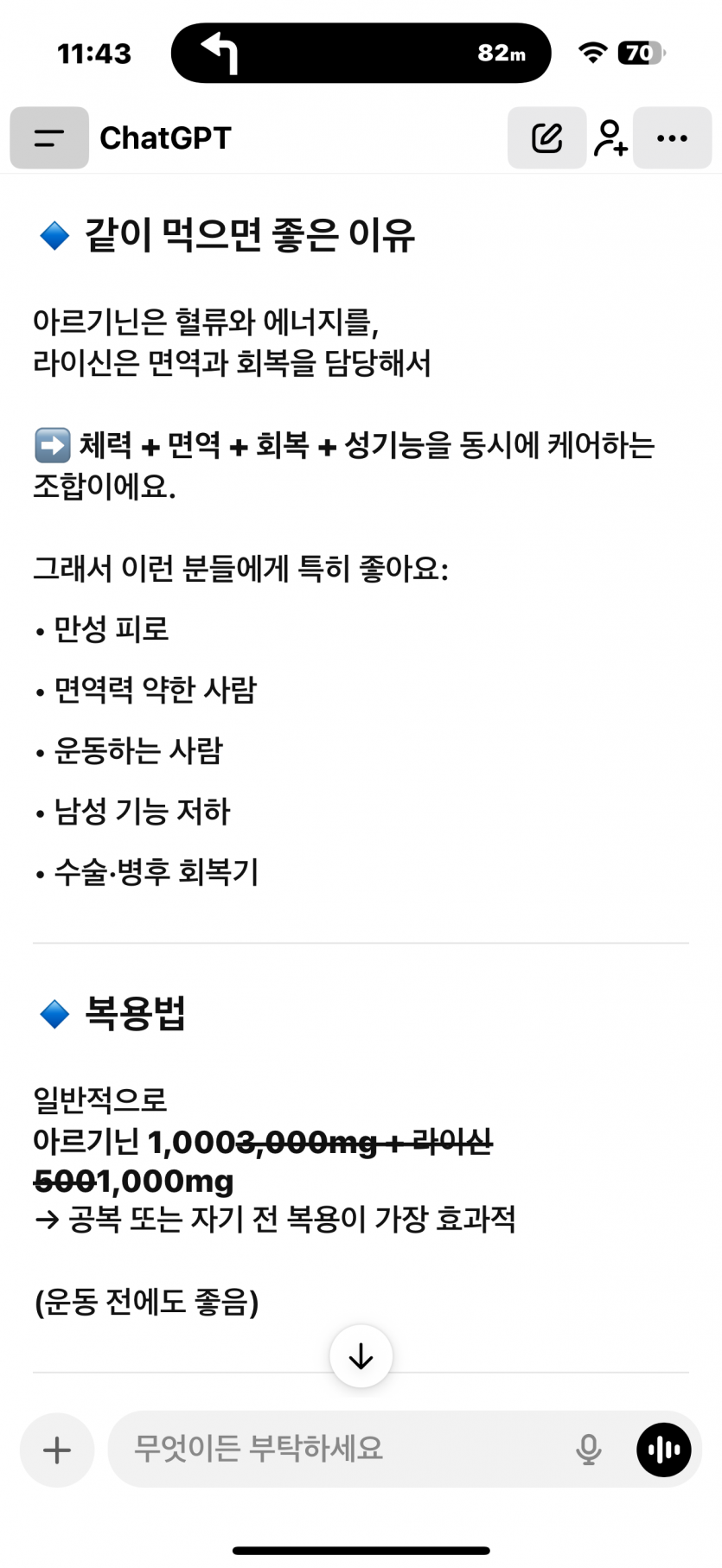The image size is (722, 1568).
Task: Jump to bottom with down arrow button
Action: (361, 1356)
